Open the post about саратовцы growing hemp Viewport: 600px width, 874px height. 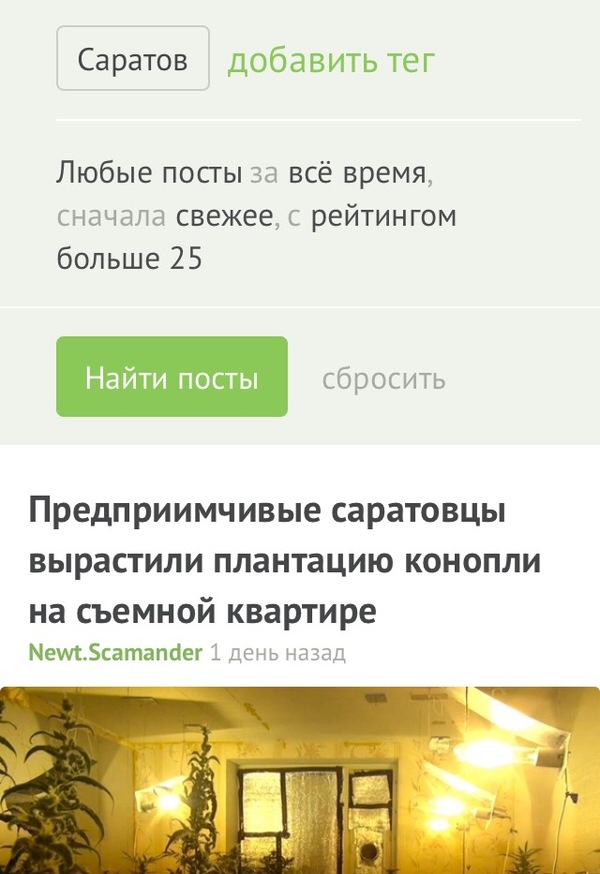coord(283,561)
